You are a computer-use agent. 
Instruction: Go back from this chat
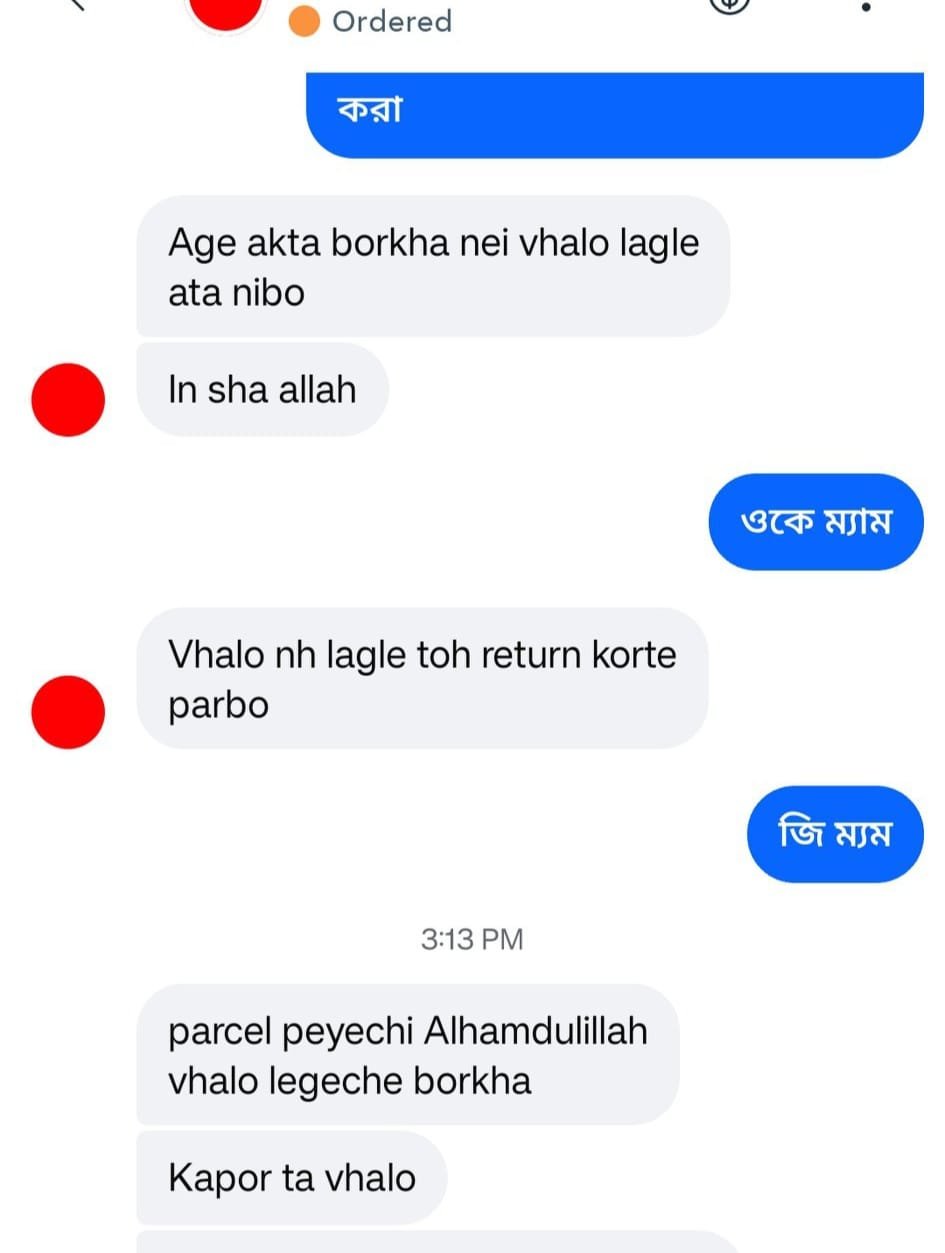(78, 5)
